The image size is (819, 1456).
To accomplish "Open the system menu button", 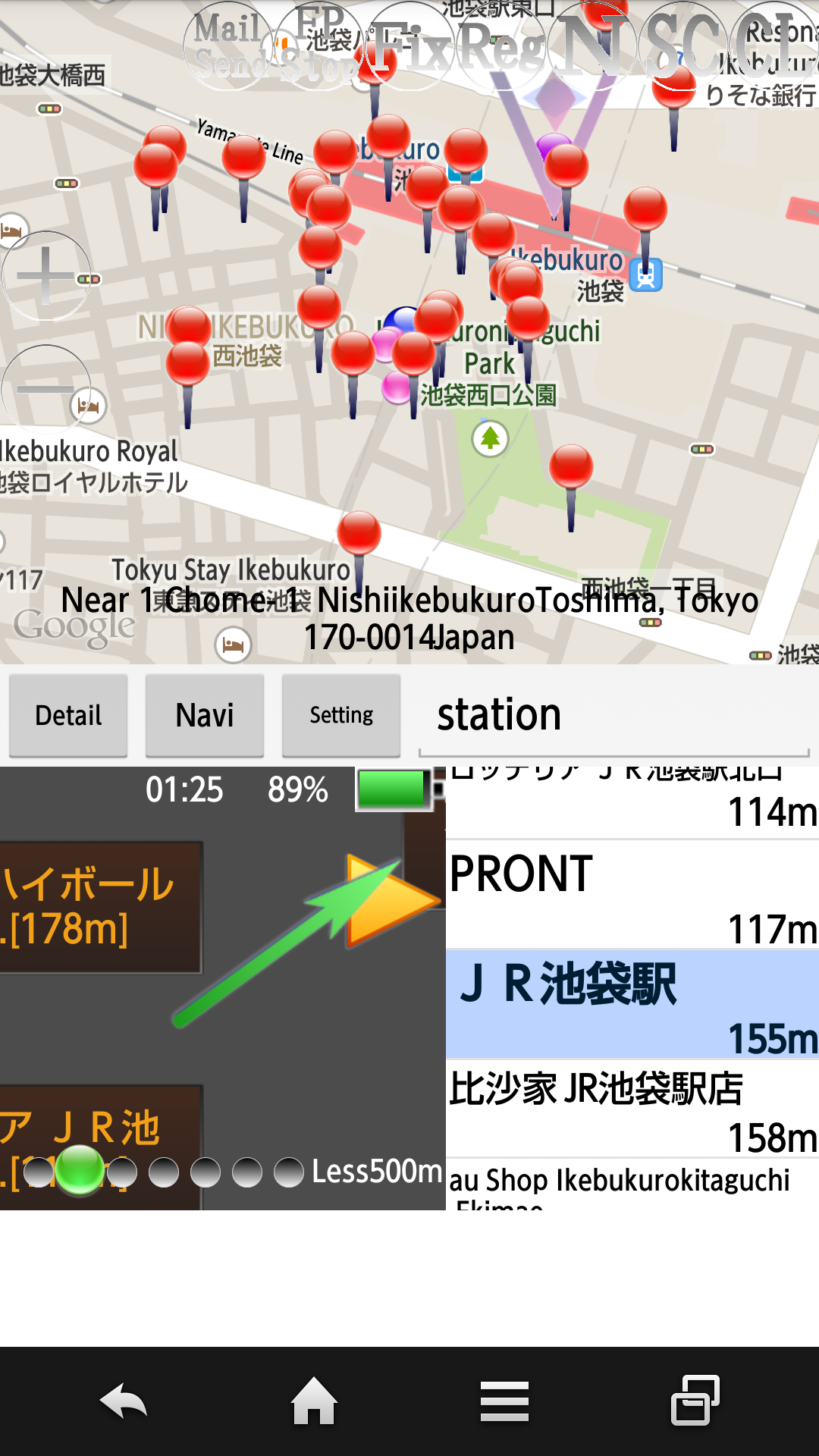I will [x=504, y=1401].
